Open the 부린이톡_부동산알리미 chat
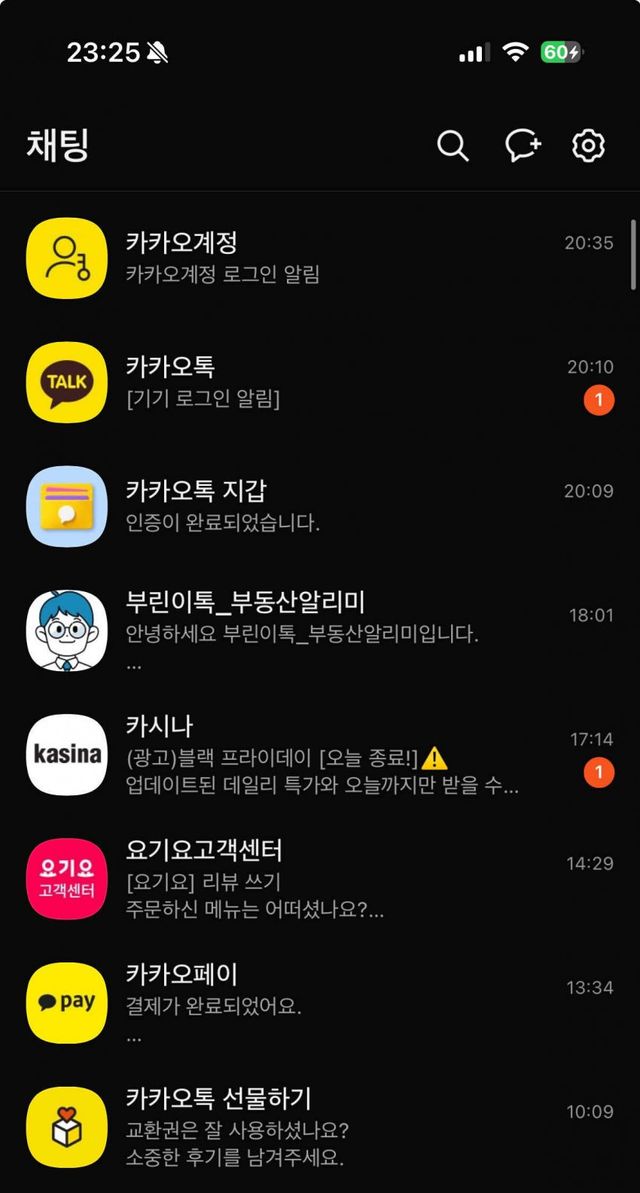This screenshot has height=1193, width=640. [320, 630]
